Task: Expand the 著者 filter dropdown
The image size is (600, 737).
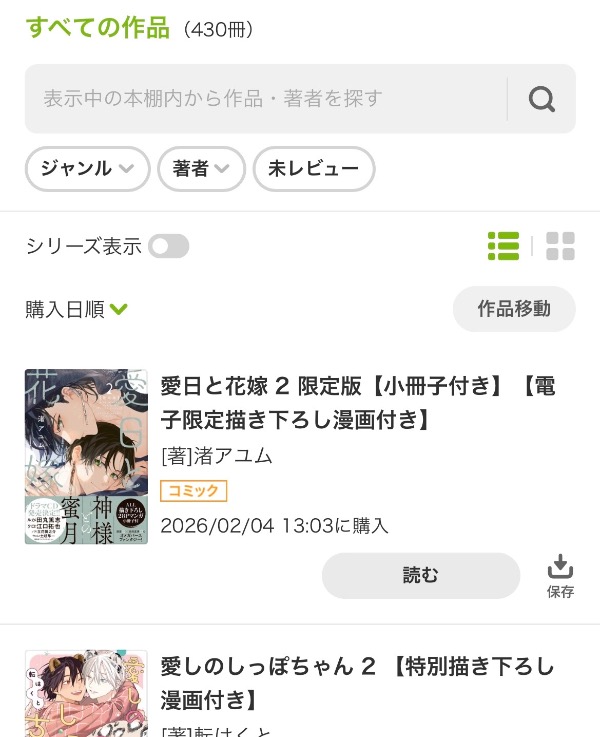Action: [201, 169]
